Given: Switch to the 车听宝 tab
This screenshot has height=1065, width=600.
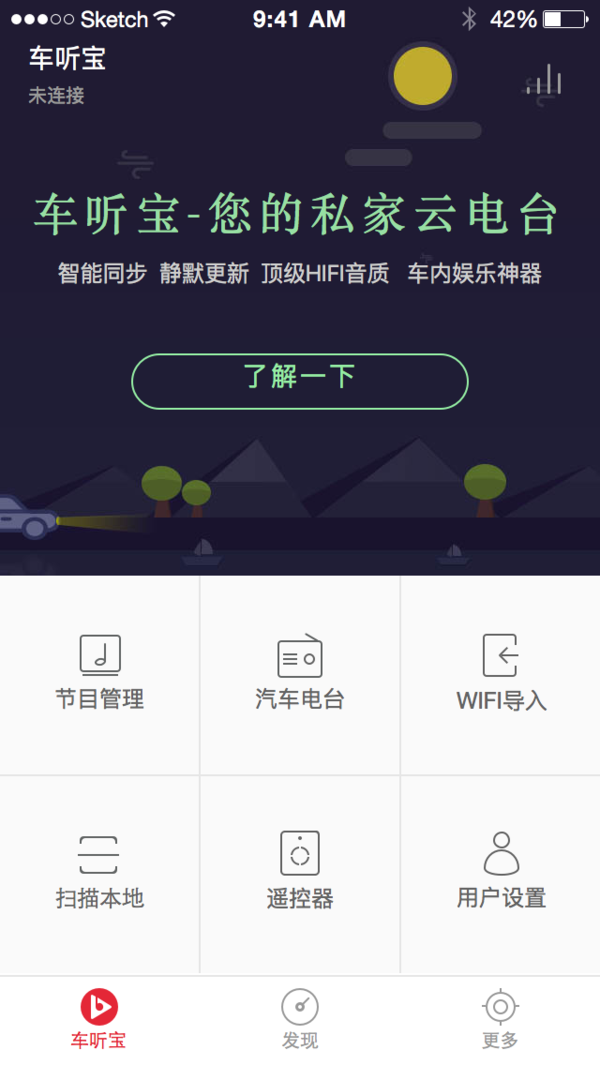Looking at the screenshot, I should (99, 1020).
